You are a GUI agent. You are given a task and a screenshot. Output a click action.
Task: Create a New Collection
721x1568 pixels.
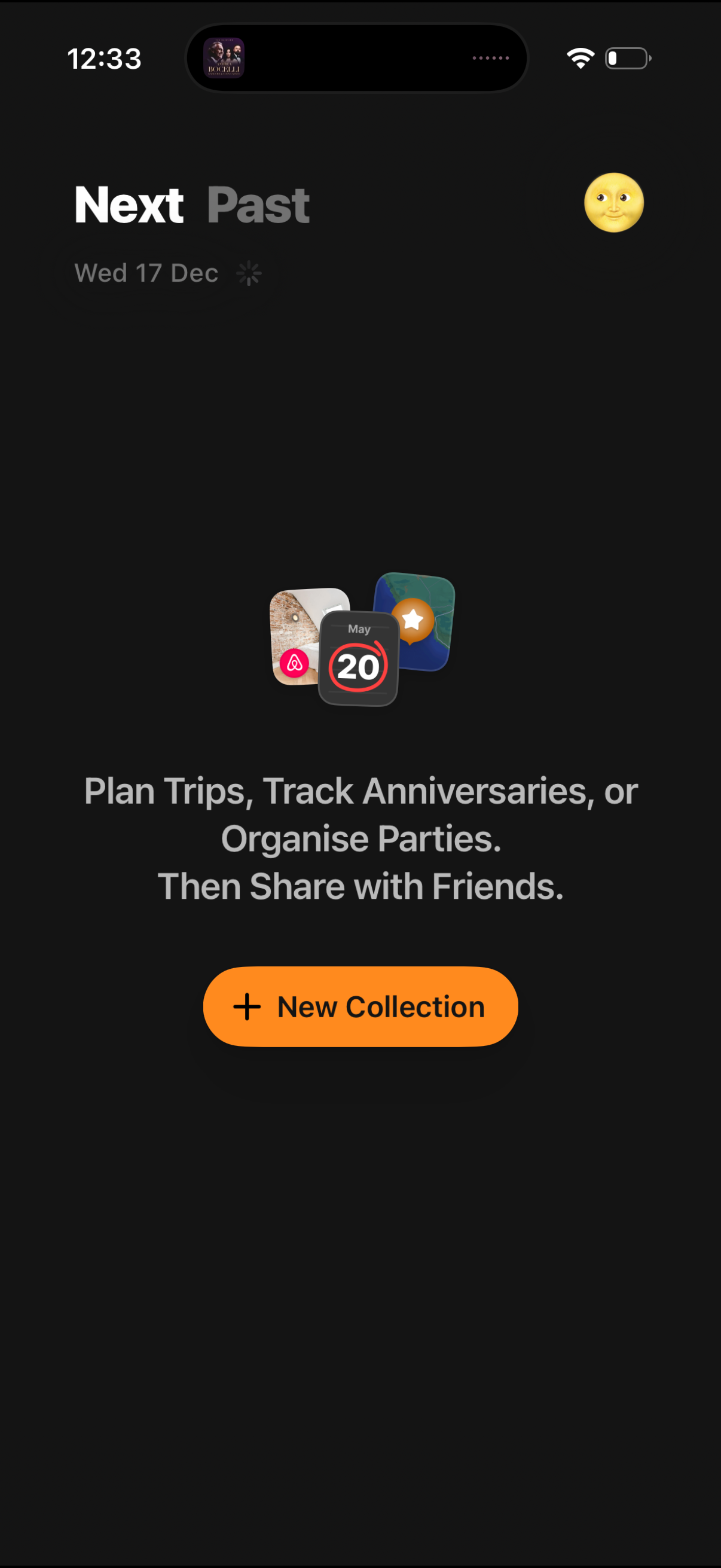[x=360, y=1006]
